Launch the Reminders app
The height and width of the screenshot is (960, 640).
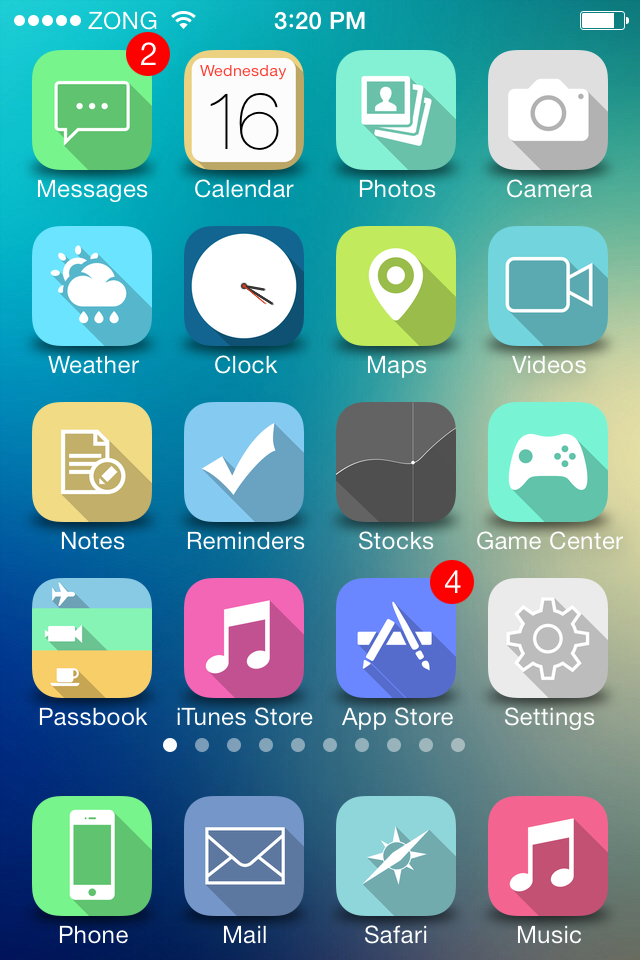[244, 462]
